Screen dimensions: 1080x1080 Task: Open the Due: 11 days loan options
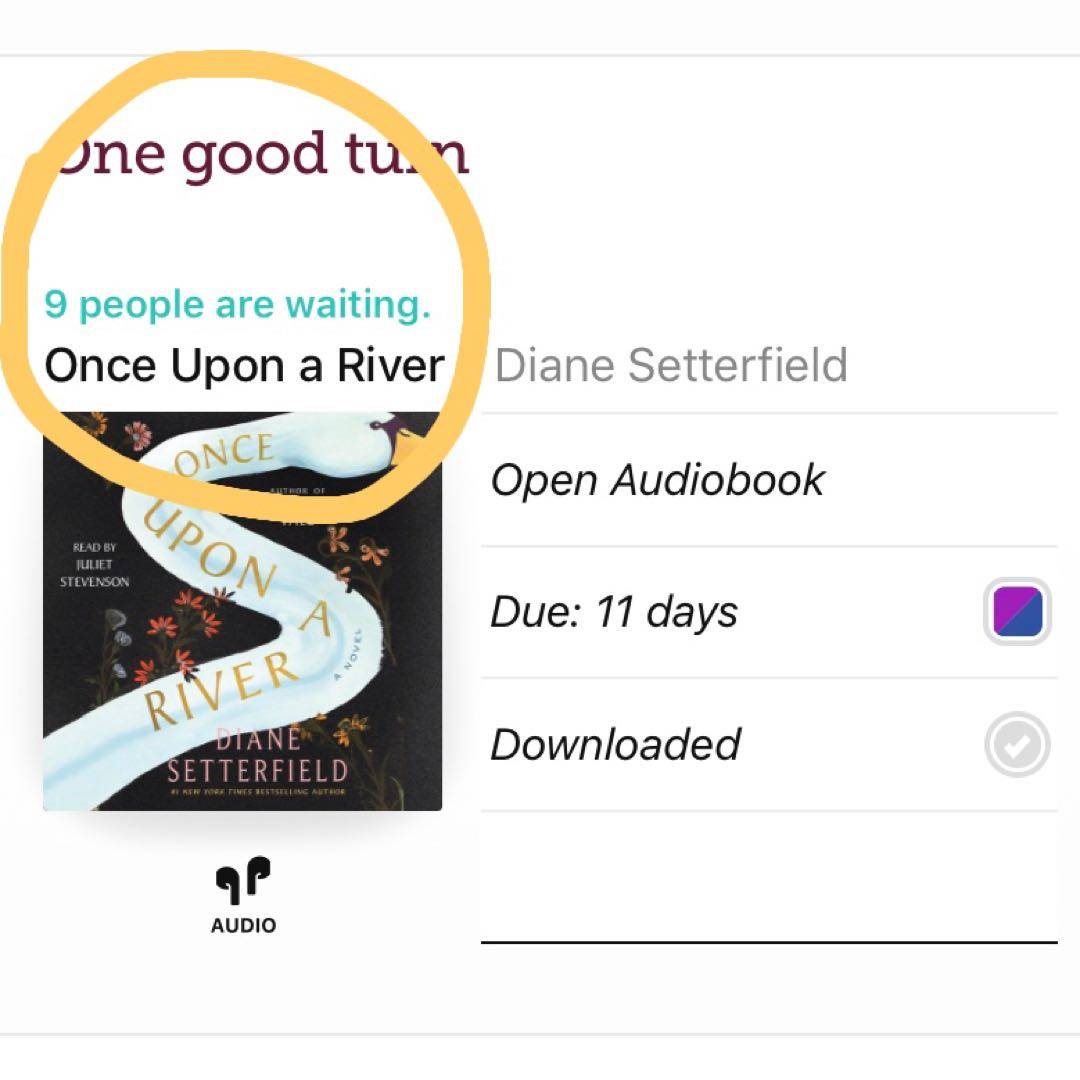click(614, 612)
